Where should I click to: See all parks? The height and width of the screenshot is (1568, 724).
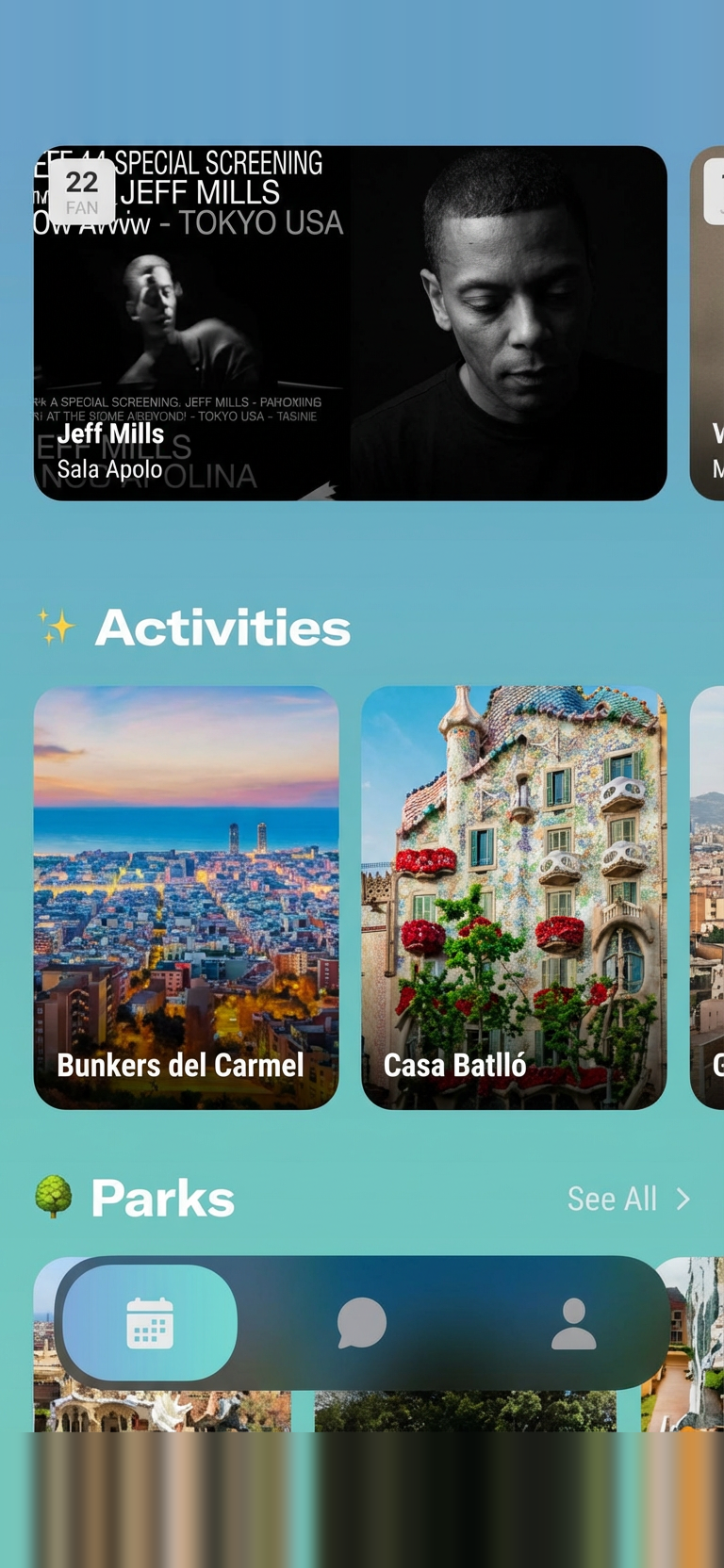(628, 1199)
